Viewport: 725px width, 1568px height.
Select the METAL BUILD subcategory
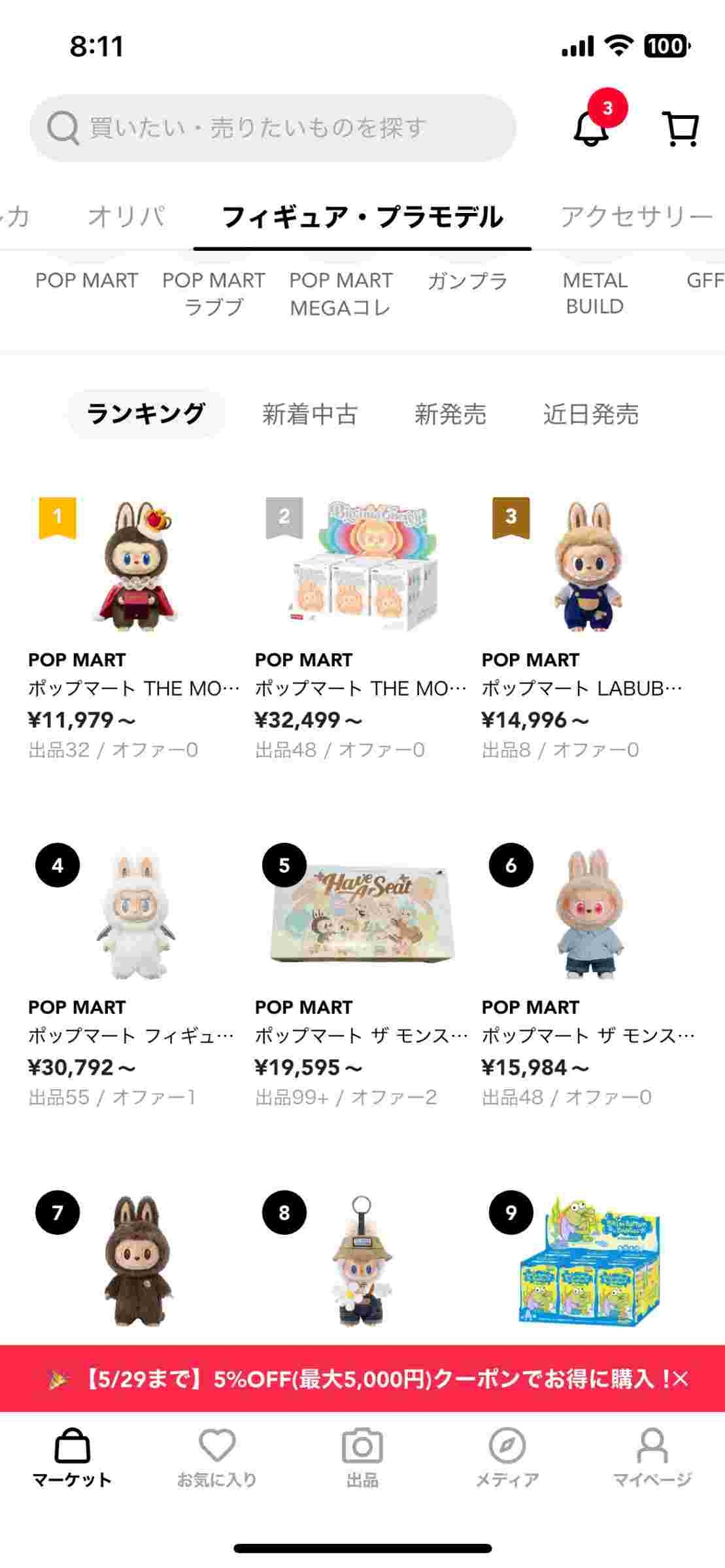tap(594, 293)
